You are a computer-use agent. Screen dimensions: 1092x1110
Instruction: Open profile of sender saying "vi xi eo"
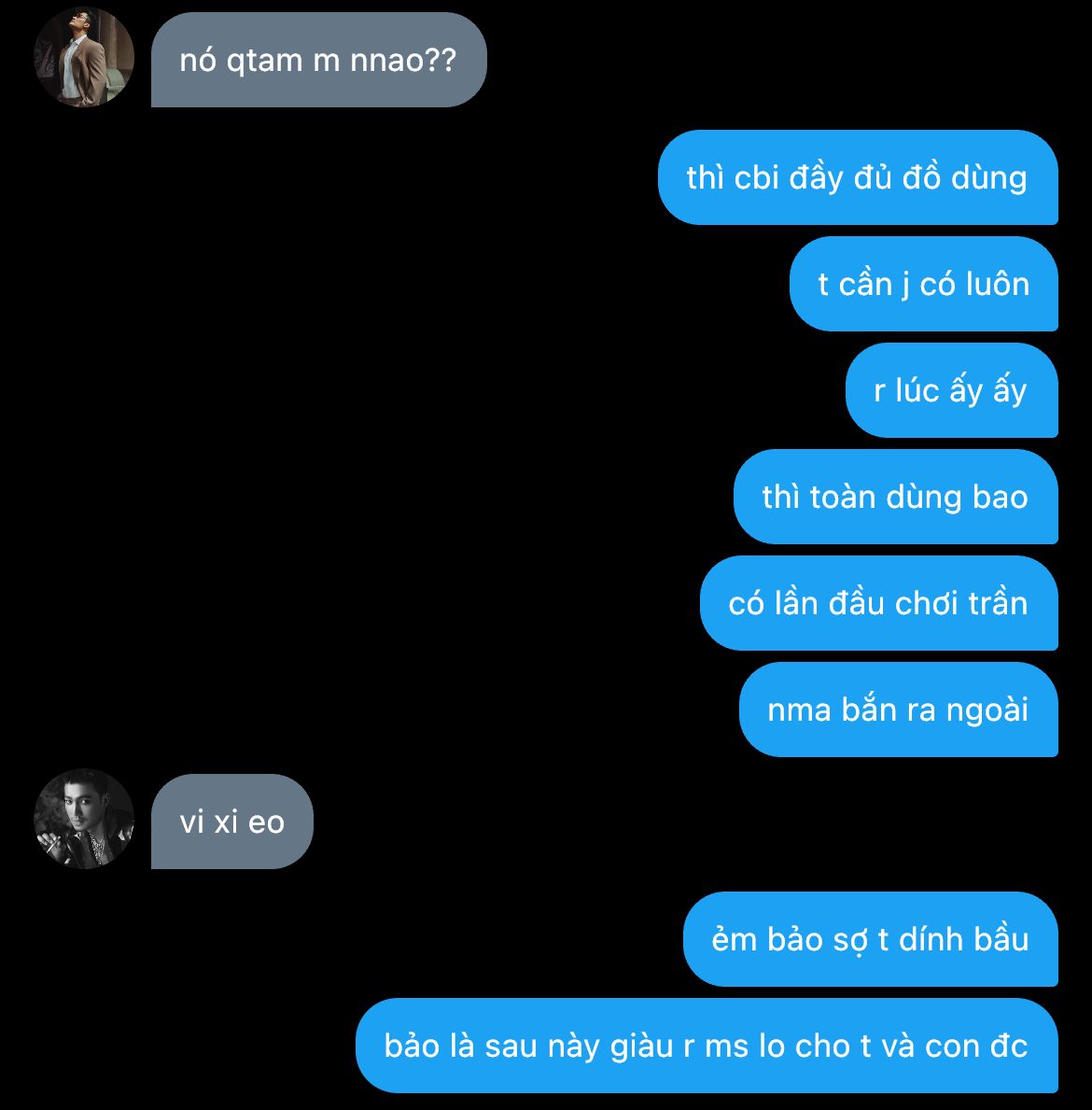click(84, 819)
